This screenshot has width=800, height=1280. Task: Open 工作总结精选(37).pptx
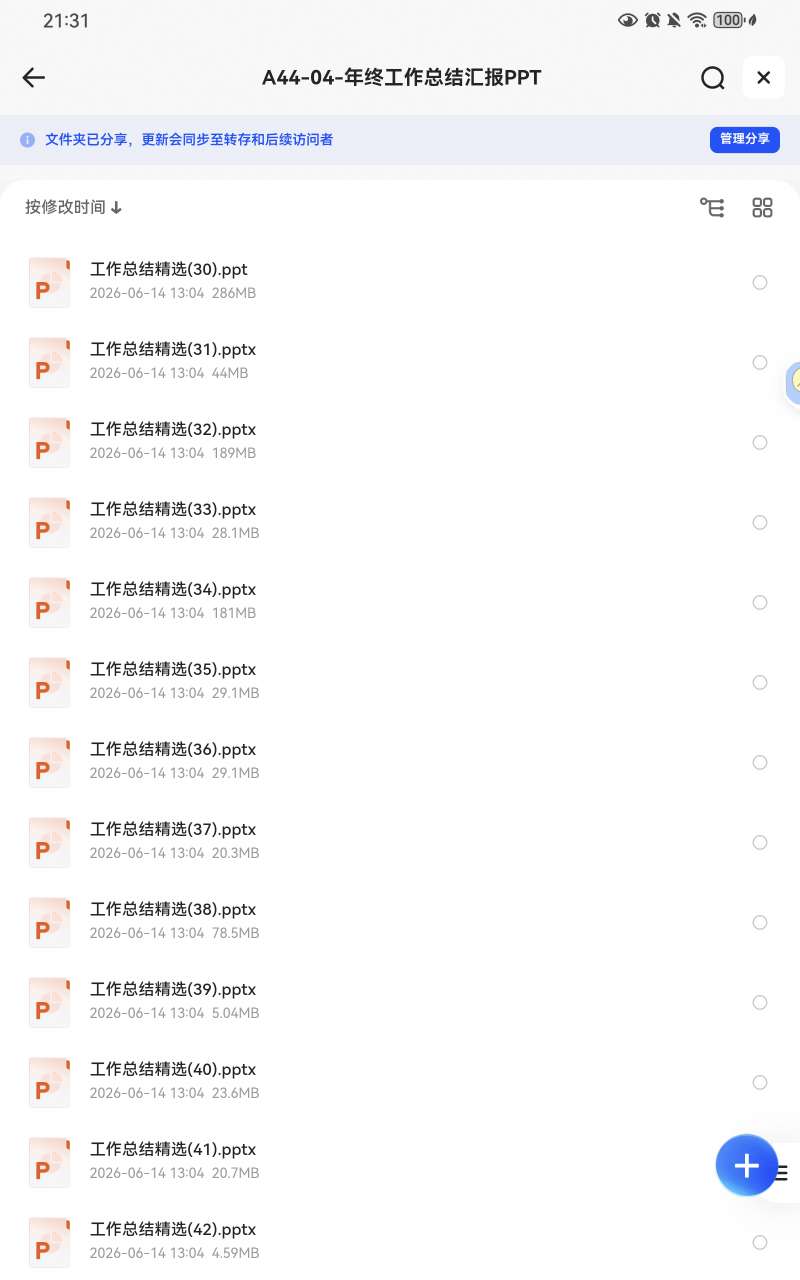pos(400,841)
